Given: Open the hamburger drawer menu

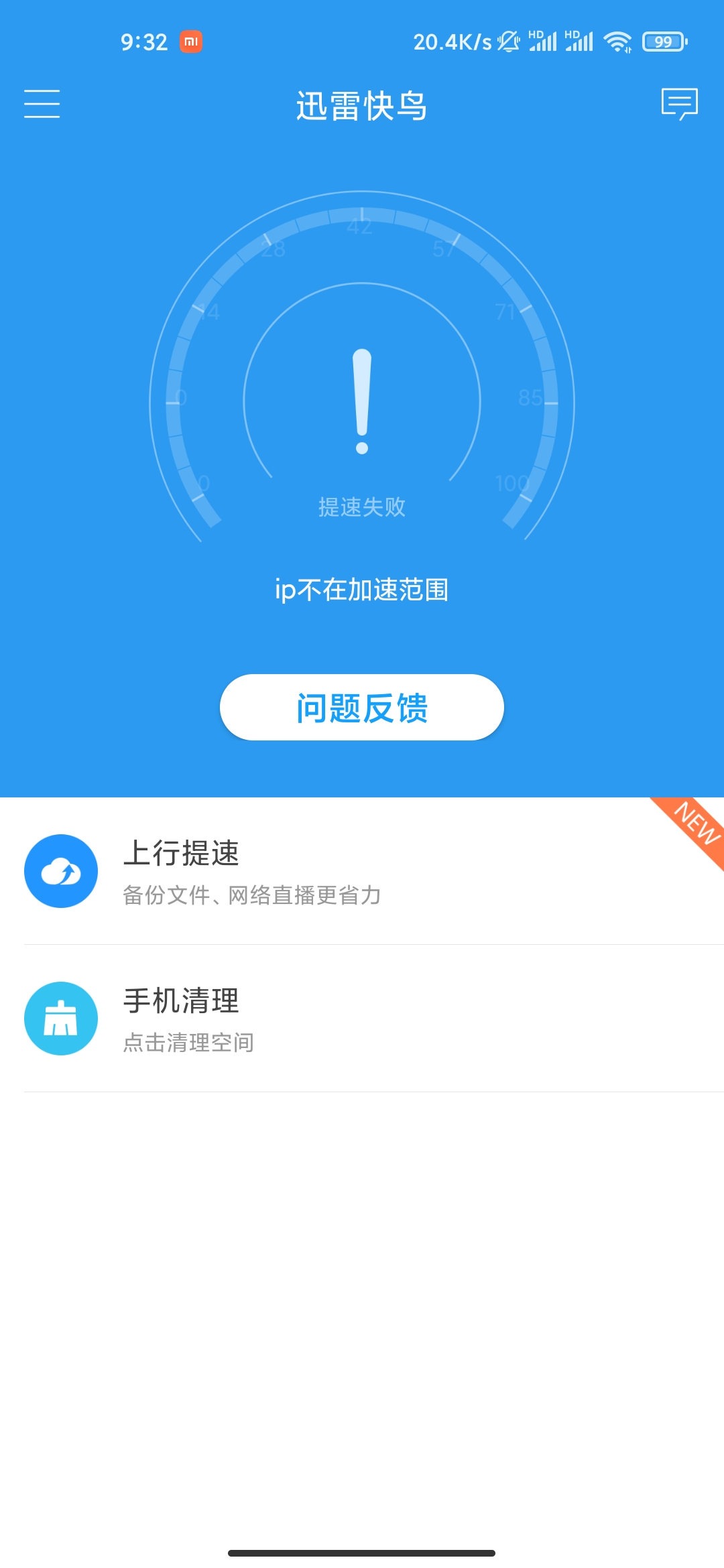Looking at the screenshot, I should tap(42, 104).
